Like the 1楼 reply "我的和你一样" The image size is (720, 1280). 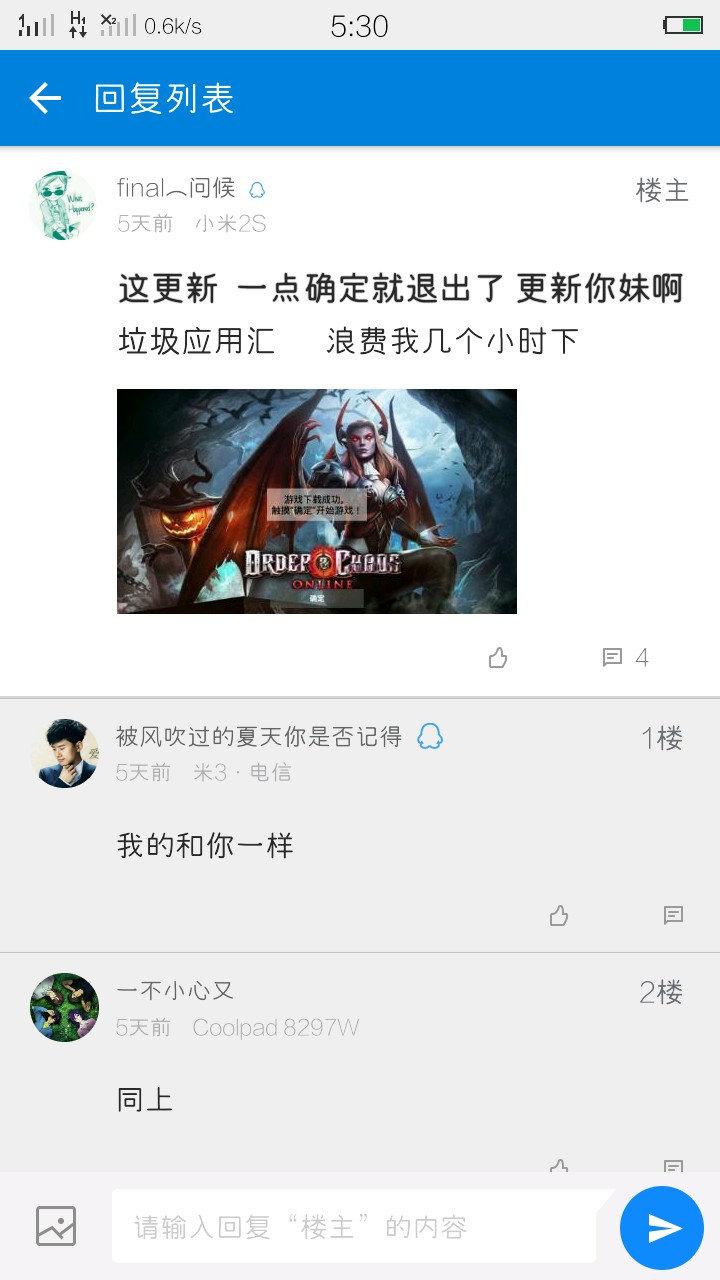(559, 915)
